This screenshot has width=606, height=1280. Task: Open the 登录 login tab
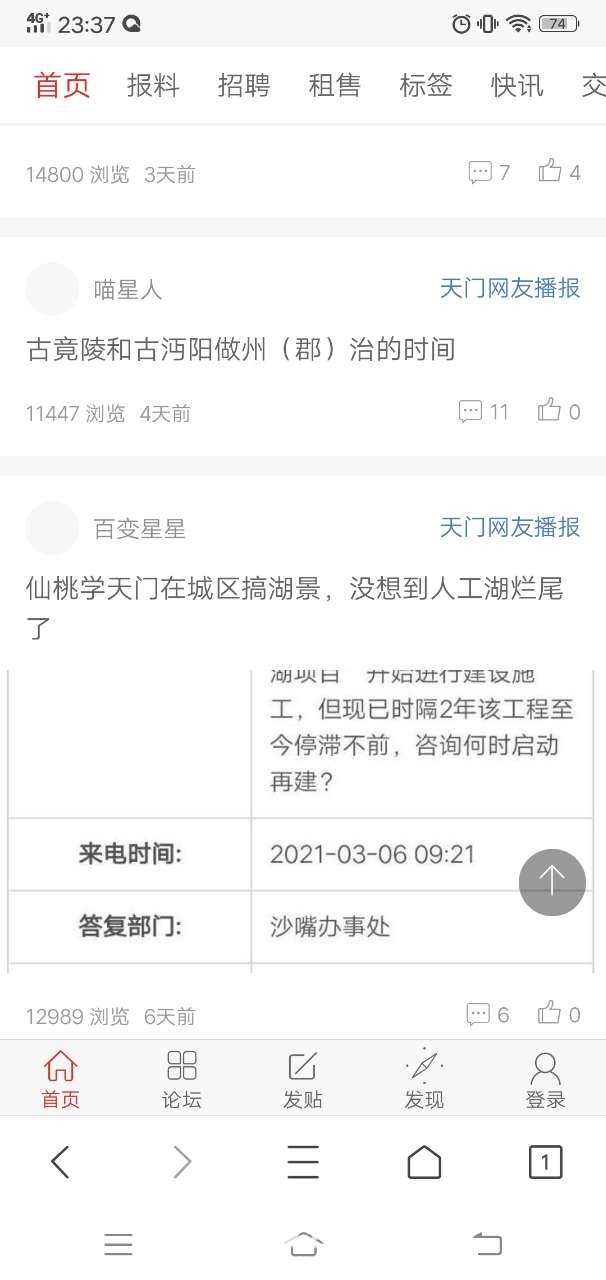click(545, 1078)
